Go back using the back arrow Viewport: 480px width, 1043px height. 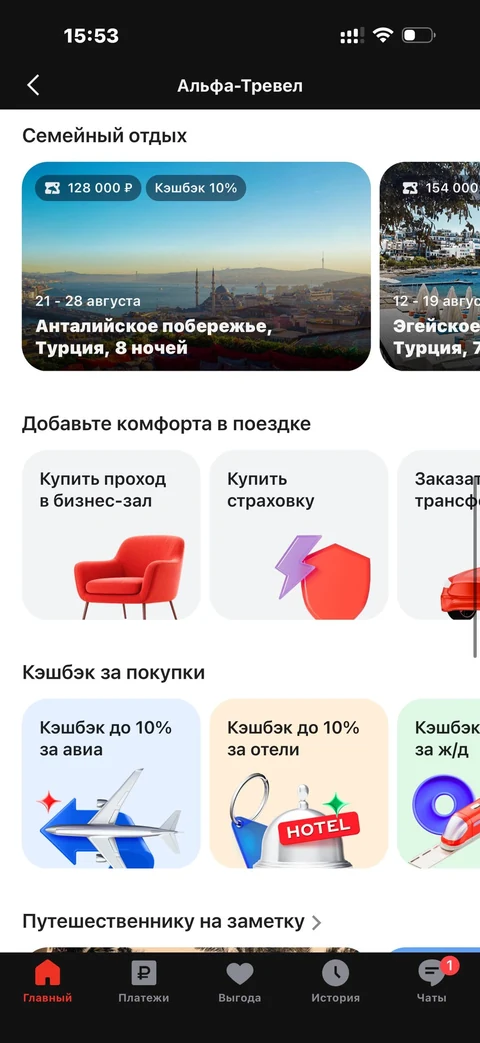pyautogui.click(x=33, y=85)
